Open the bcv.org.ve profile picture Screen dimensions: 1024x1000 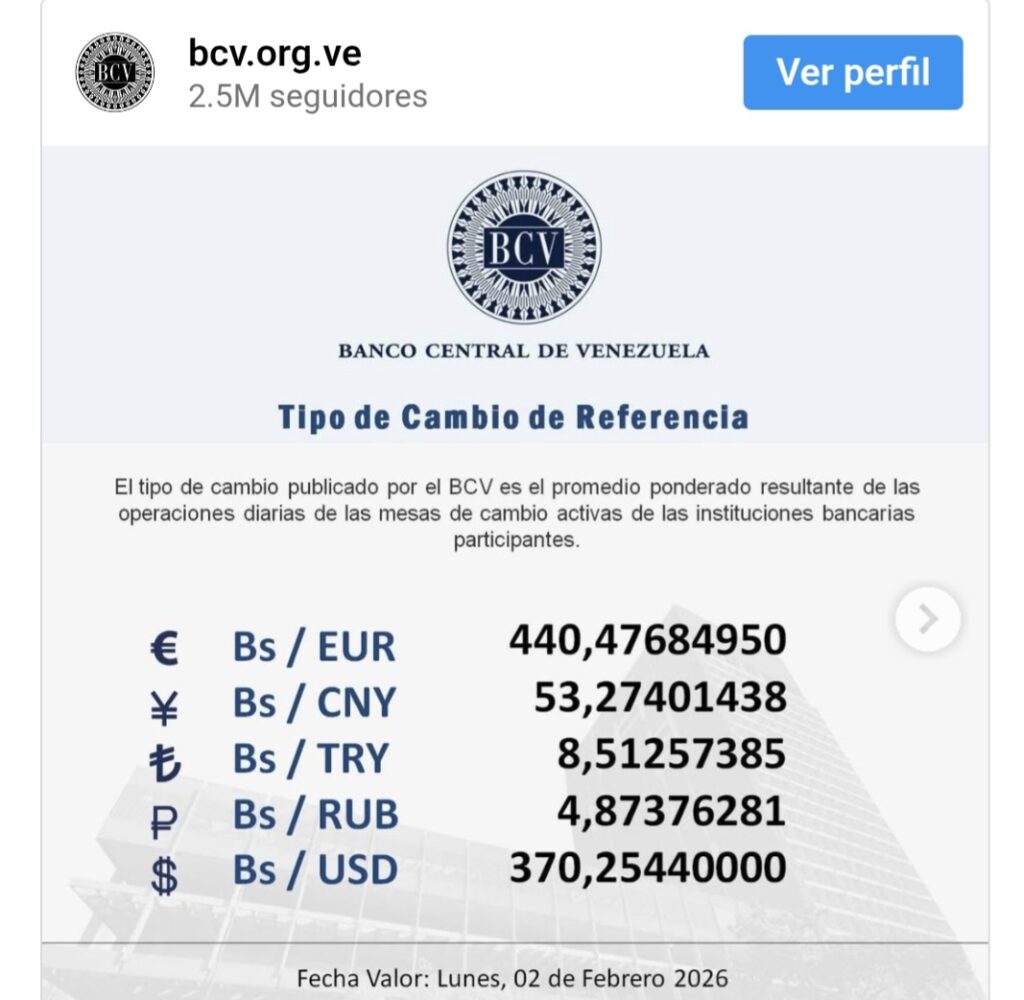pyautogui.click(x=115, y=72)
